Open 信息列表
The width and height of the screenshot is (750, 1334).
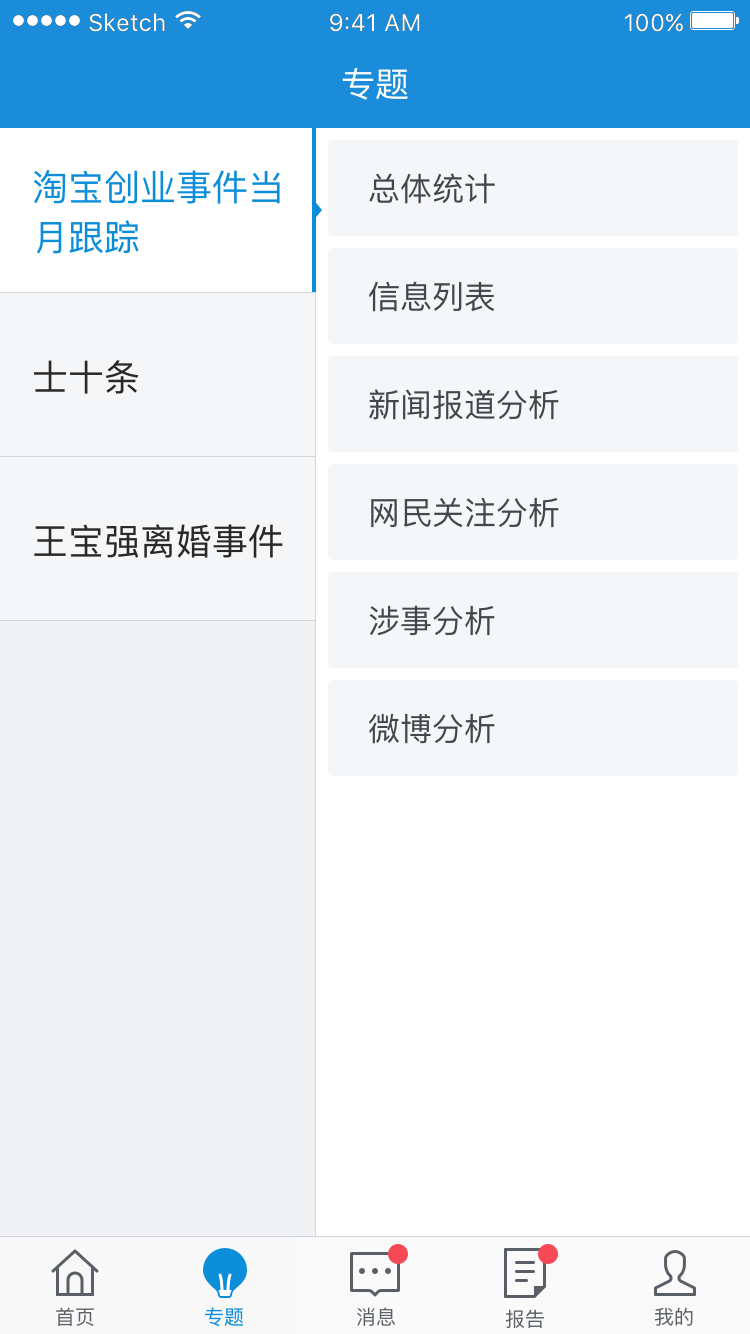point(533,296)
